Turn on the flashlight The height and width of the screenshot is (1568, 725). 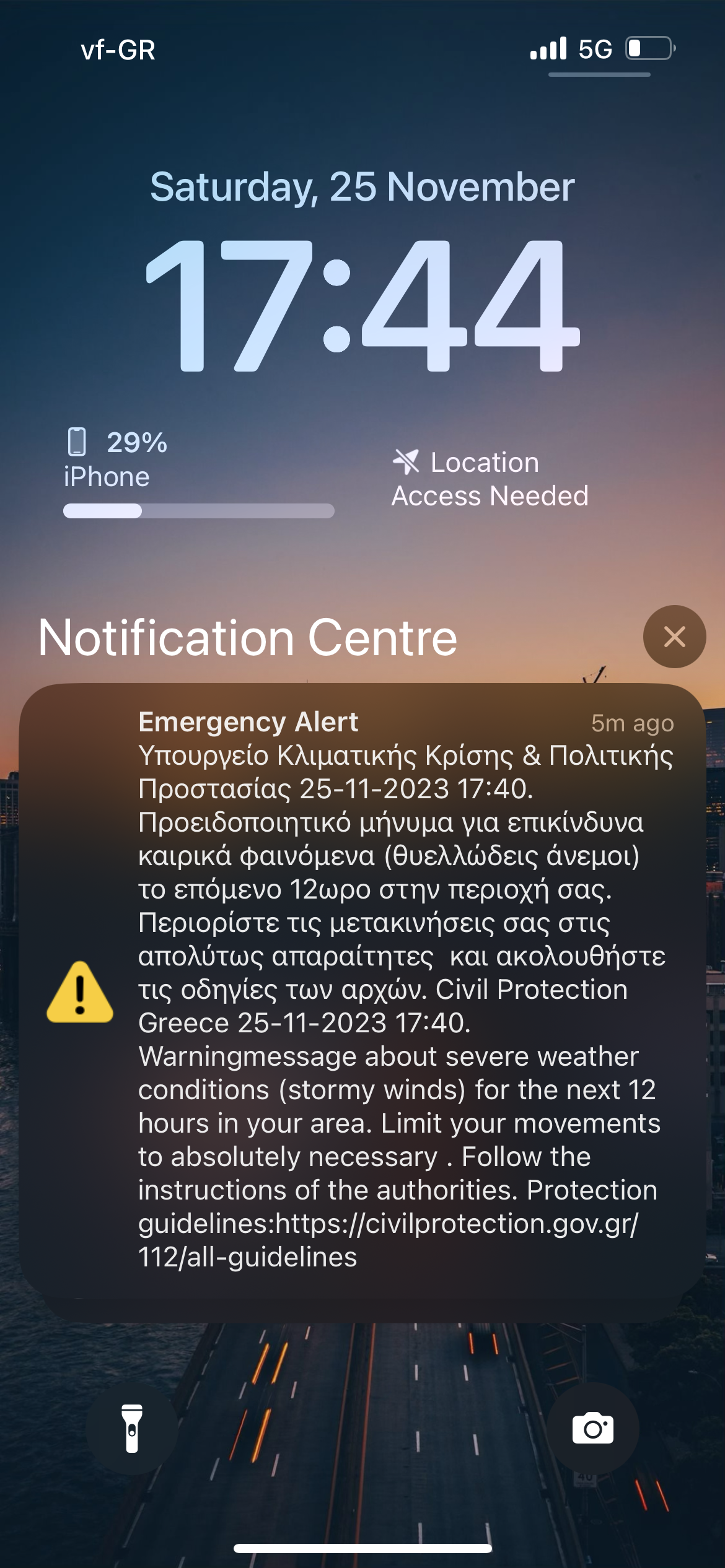[132, 1429]
